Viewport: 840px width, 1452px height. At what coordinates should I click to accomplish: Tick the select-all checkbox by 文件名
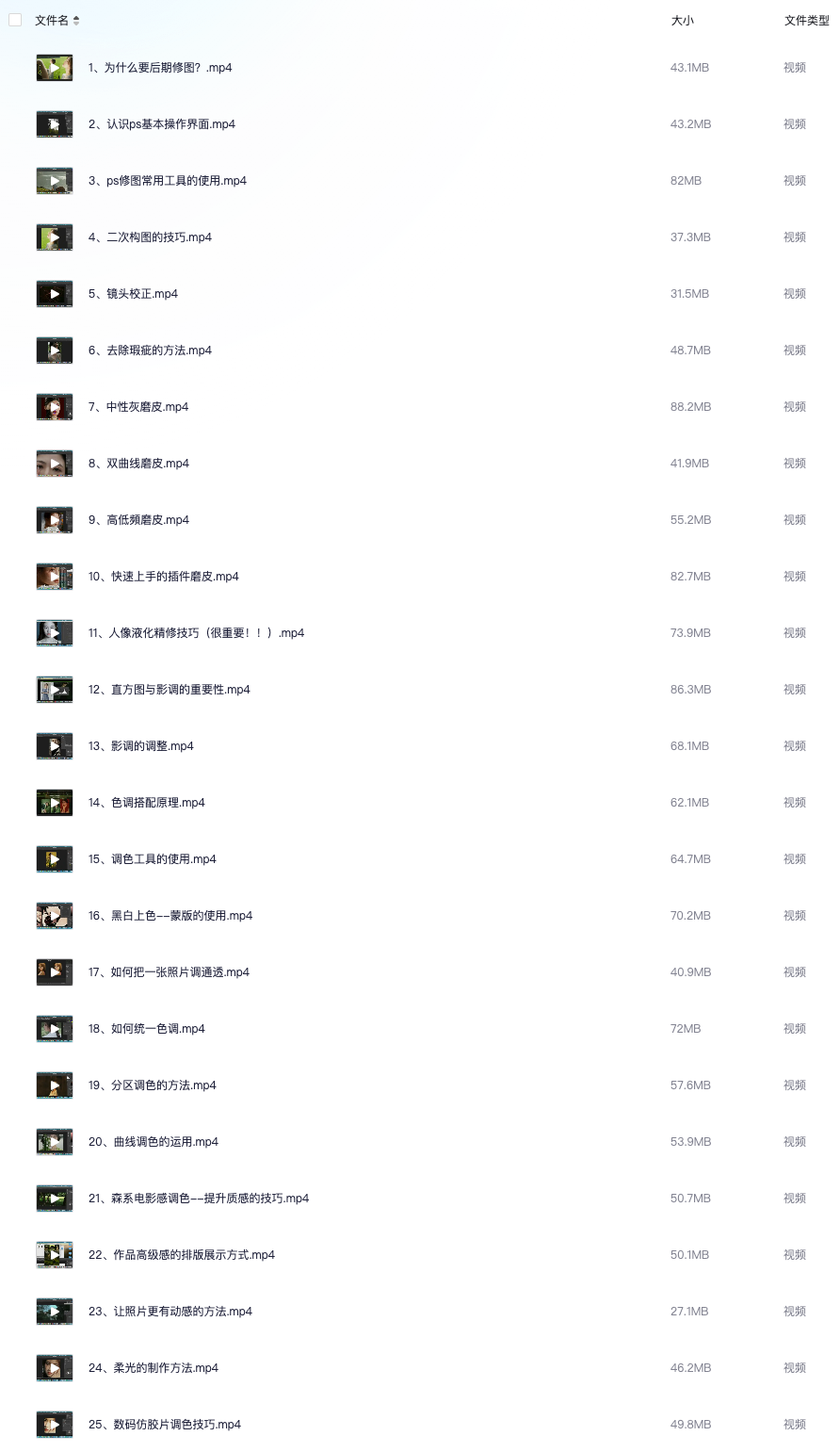15,20
